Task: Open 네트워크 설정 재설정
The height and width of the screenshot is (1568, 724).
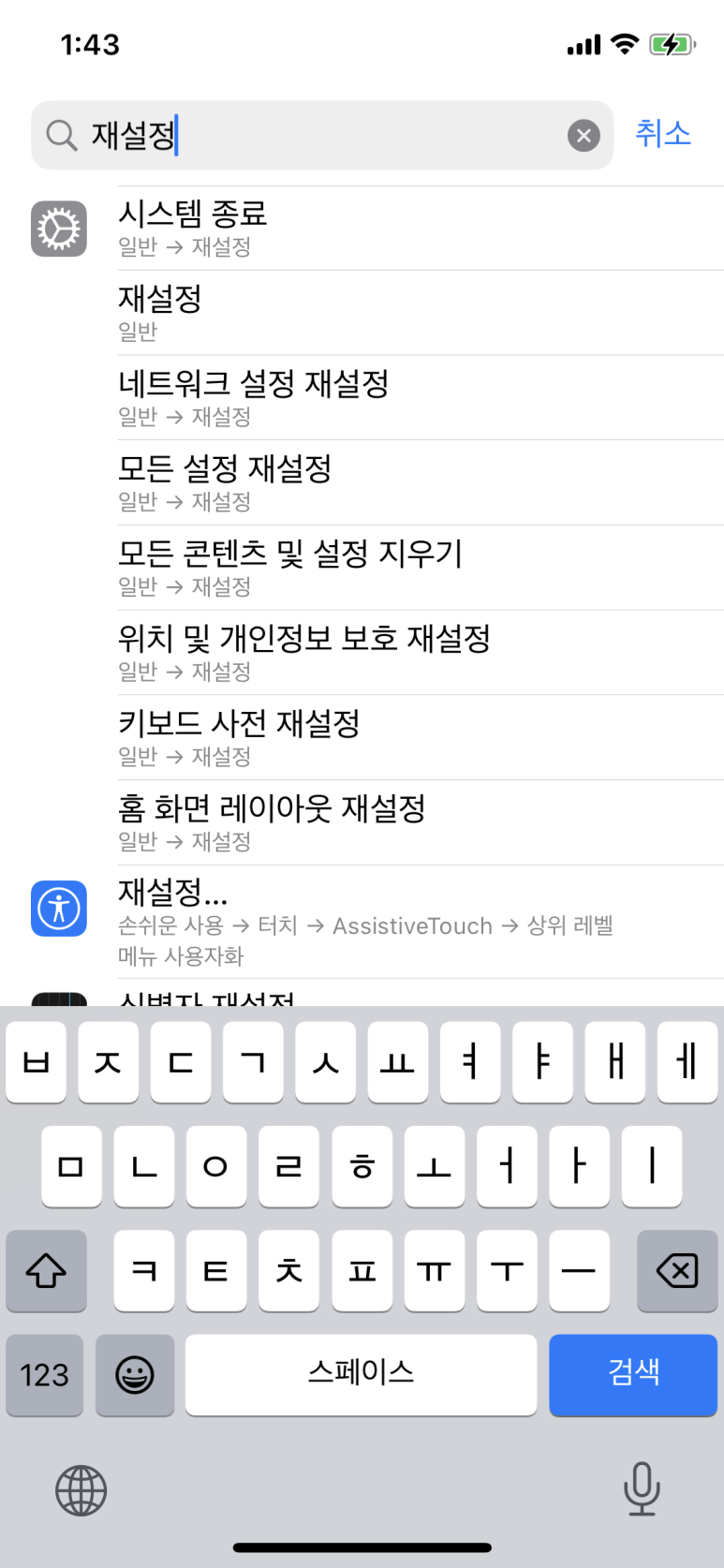Action: click(x=421, y=398)
